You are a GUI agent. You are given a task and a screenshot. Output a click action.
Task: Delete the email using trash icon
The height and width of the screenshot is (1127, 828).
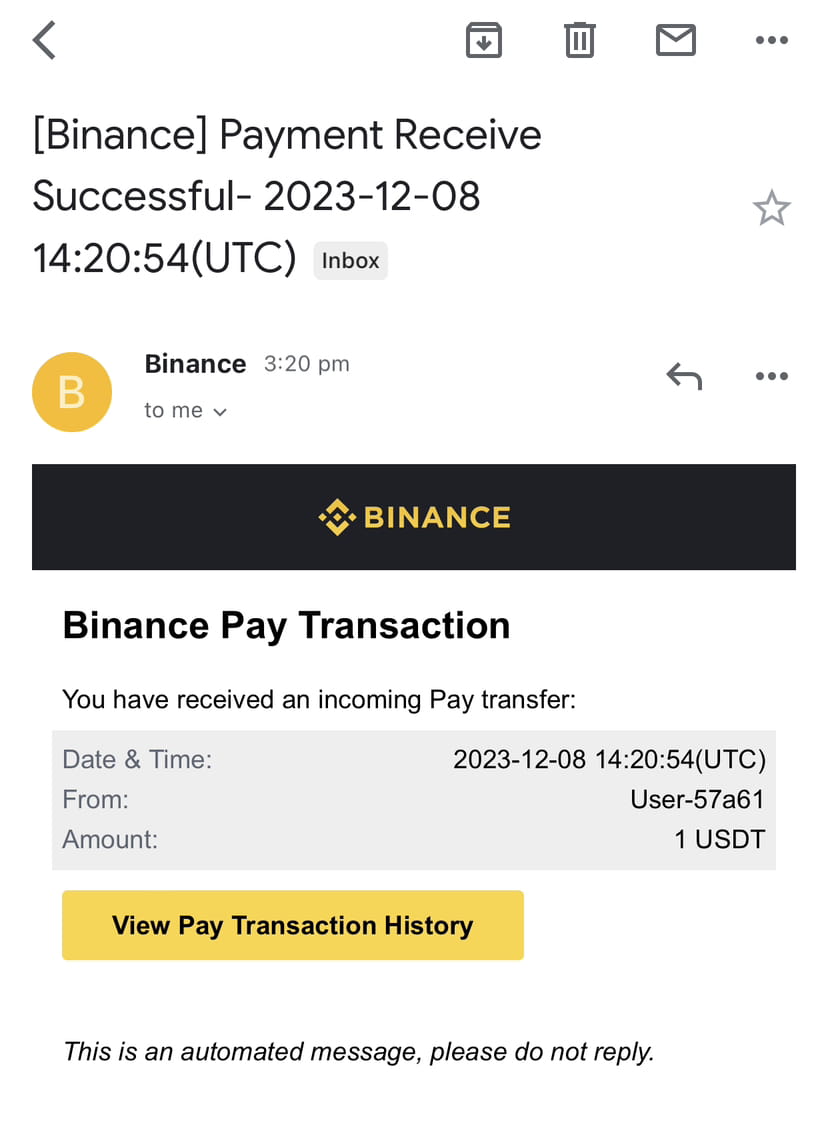[x=579, y=40]
